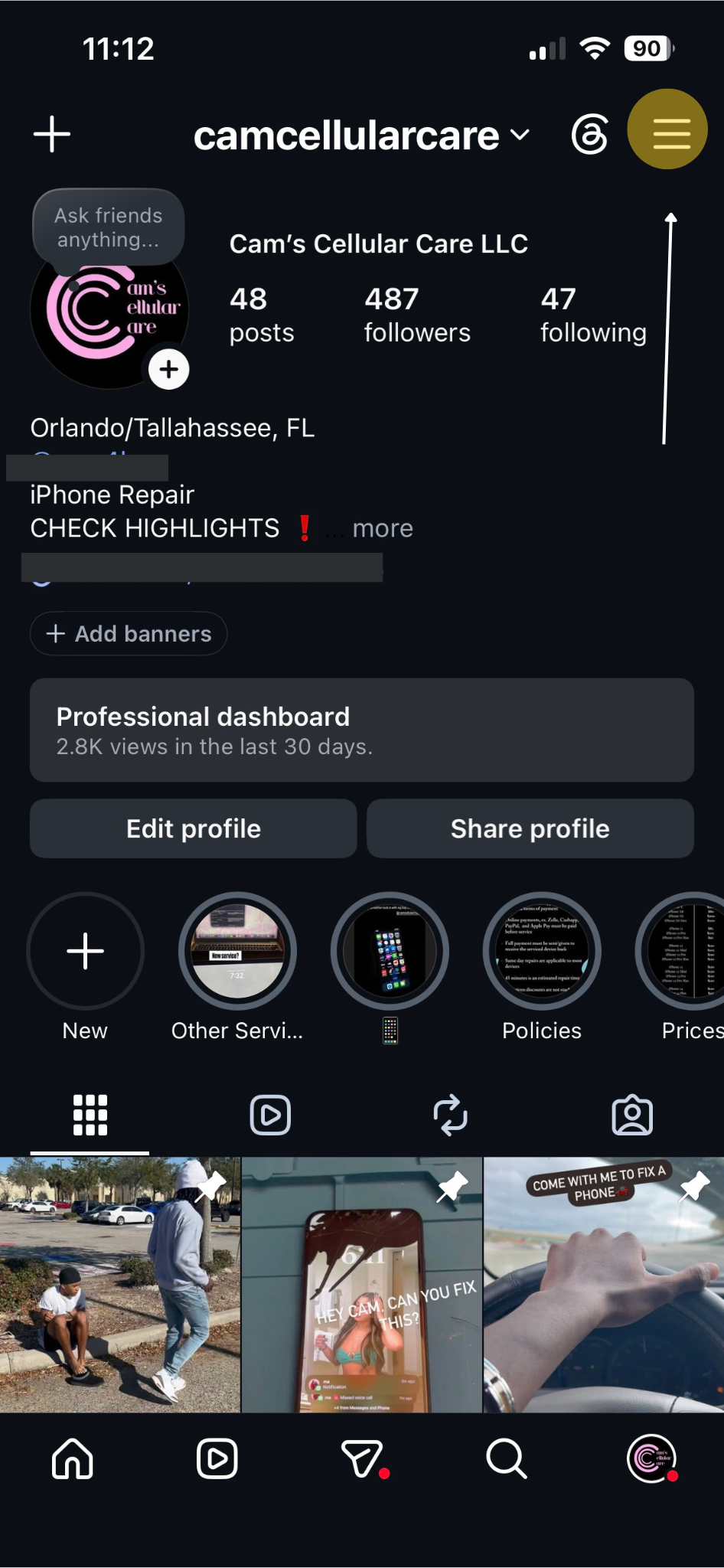The height and width of the screenshot is (1568, 724).
Task: Switch to the tagged photos tab
Action: pyautogui.click(x=632, y=1115)
